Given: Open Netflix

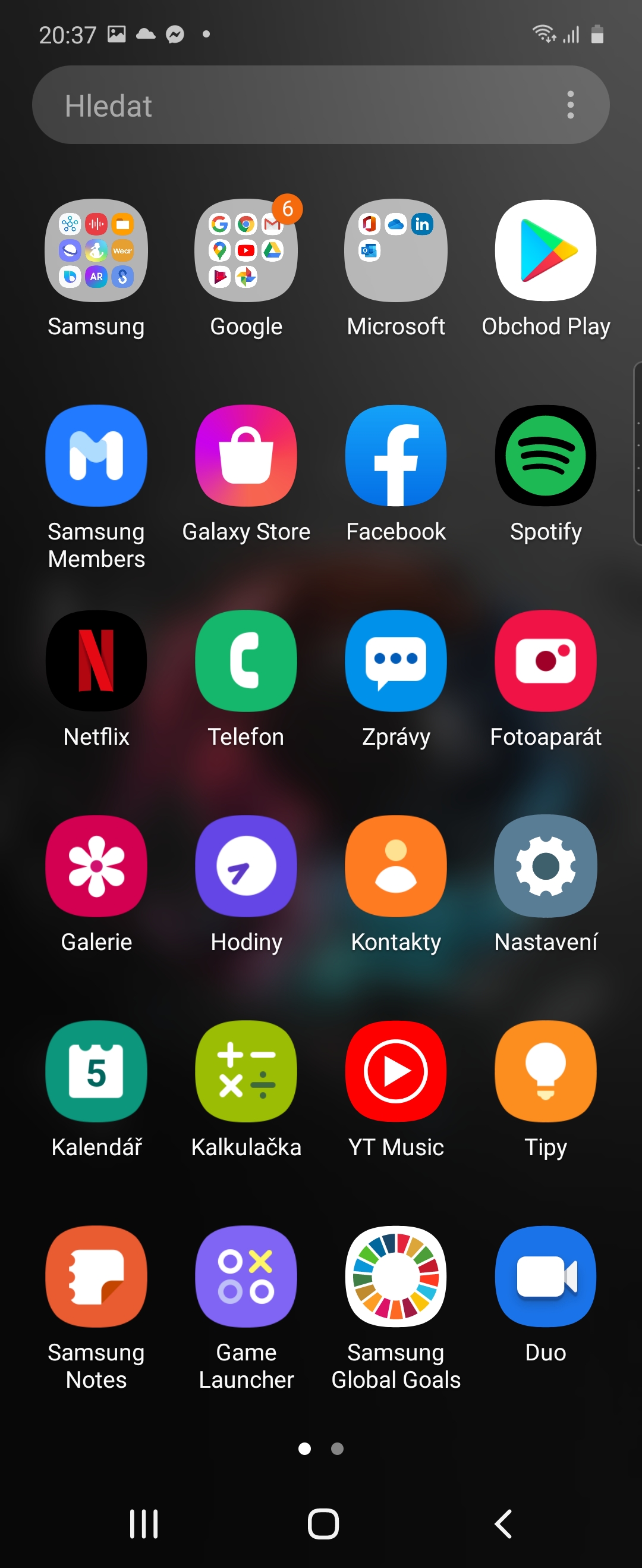Looking at the screenshot, I should point(96,660).
